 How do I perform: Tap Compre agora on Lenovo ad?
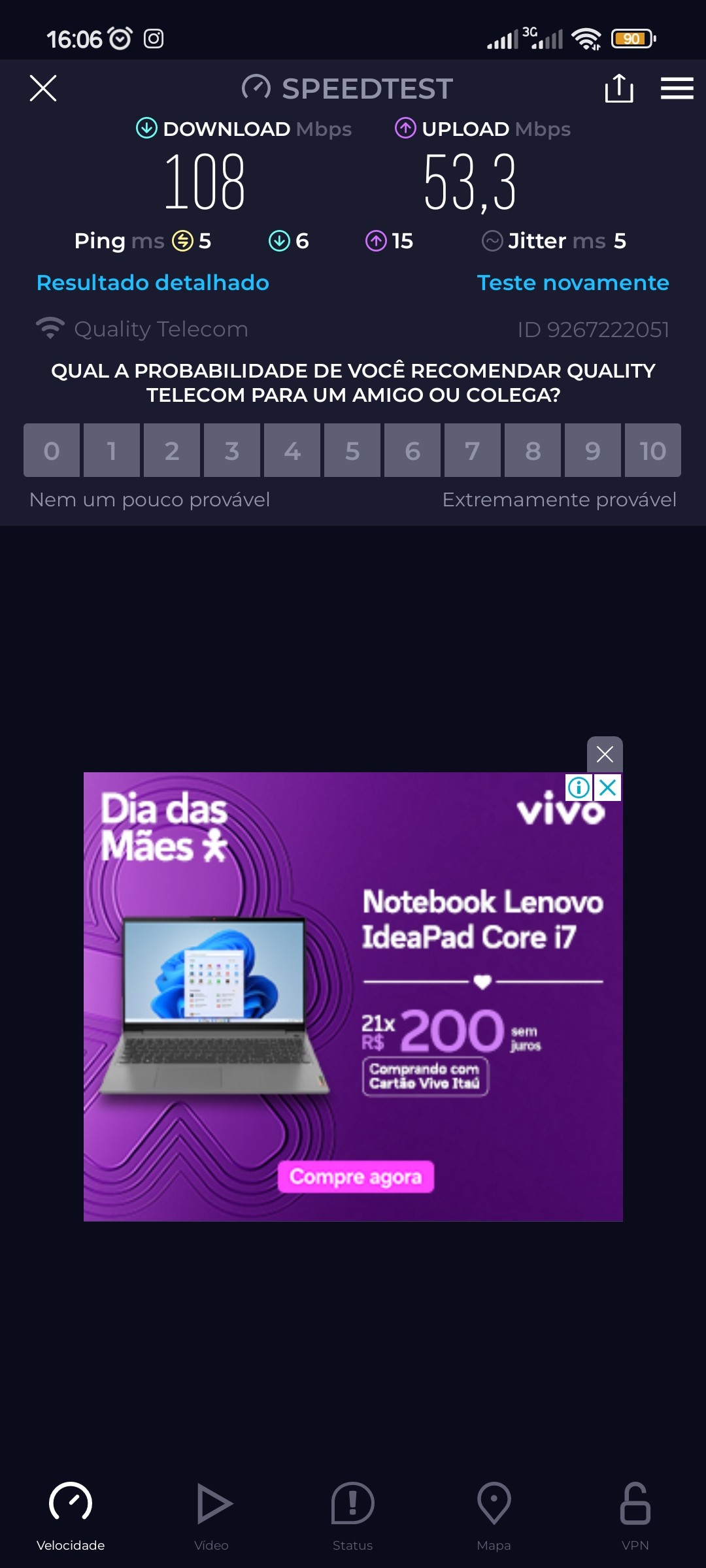[x=356, y=1177]
